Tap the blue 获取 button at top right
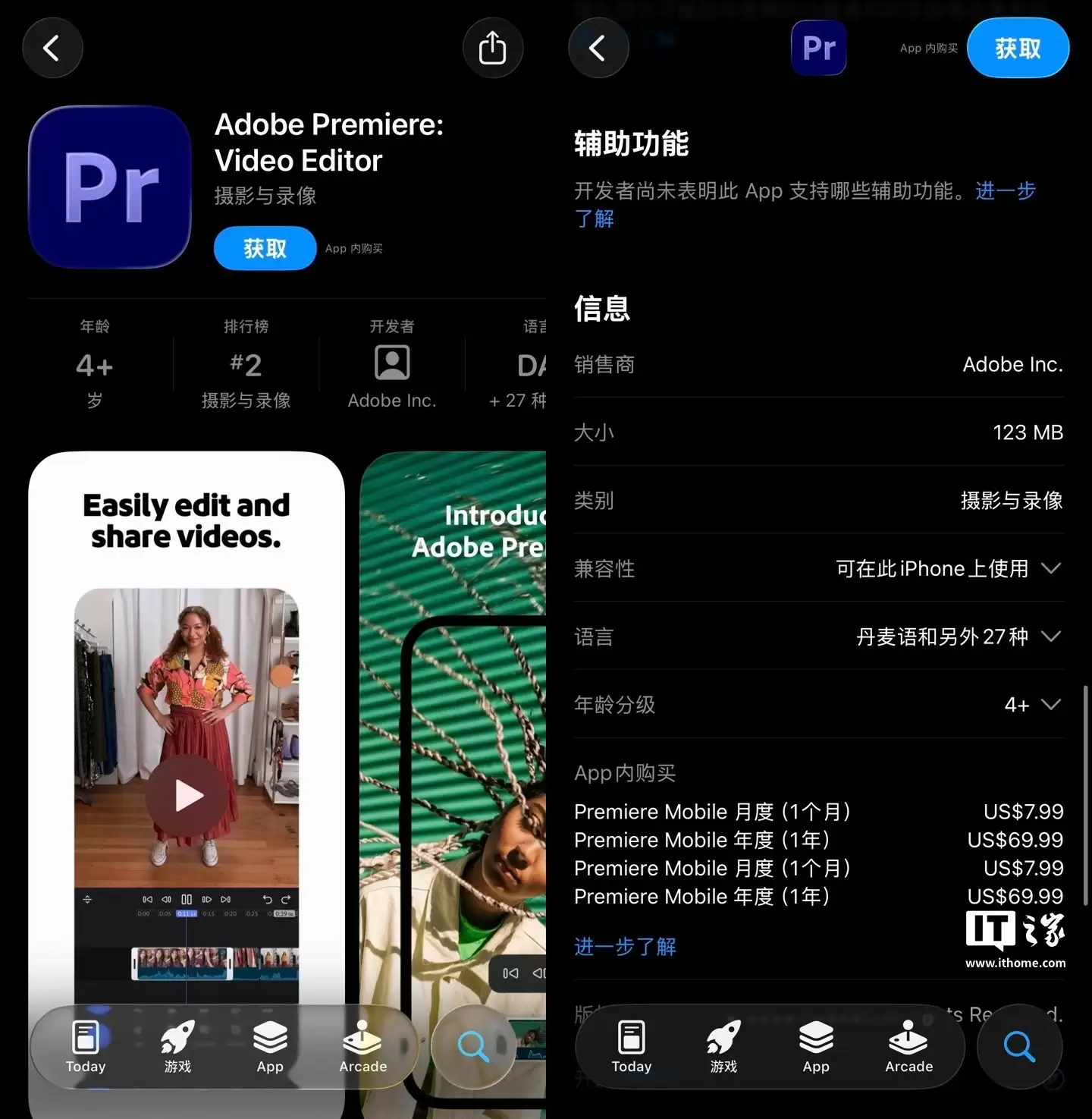The width and height of the screenshot is (1092, 1119). coord(1018,47)
